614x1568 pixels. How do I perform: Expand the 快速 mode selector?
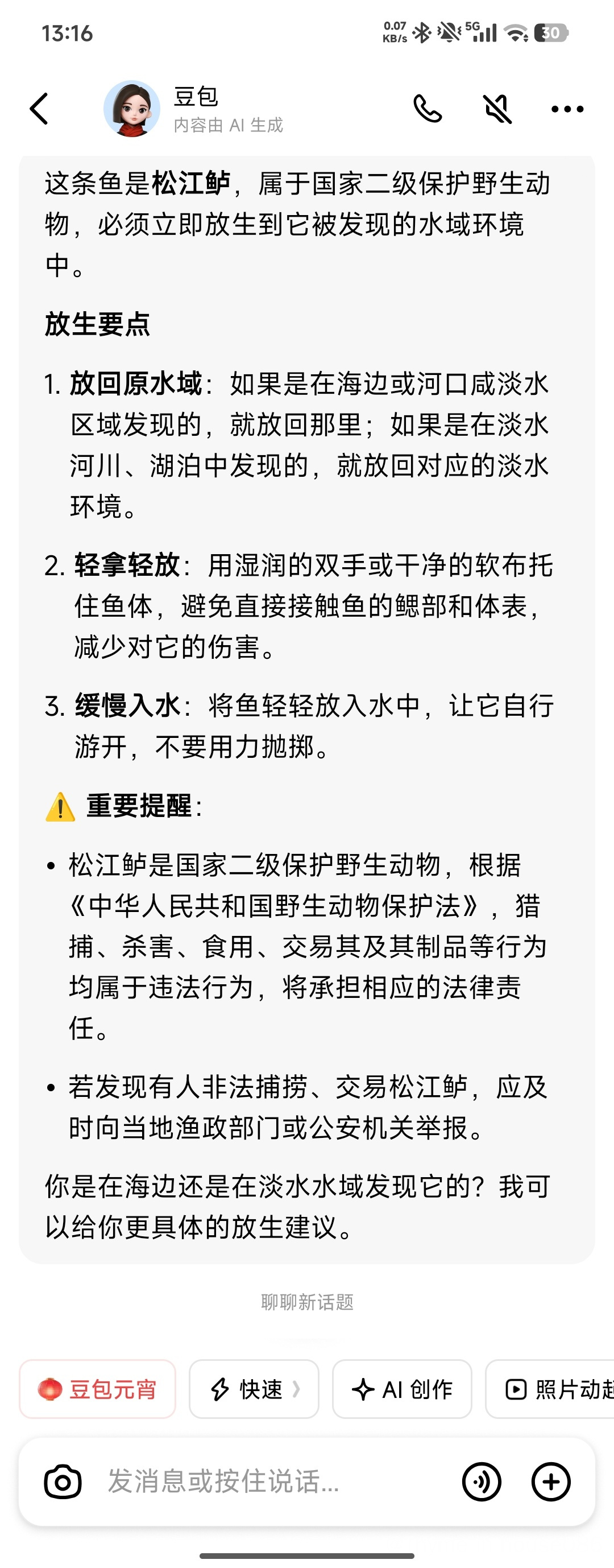pos(254,1389)
